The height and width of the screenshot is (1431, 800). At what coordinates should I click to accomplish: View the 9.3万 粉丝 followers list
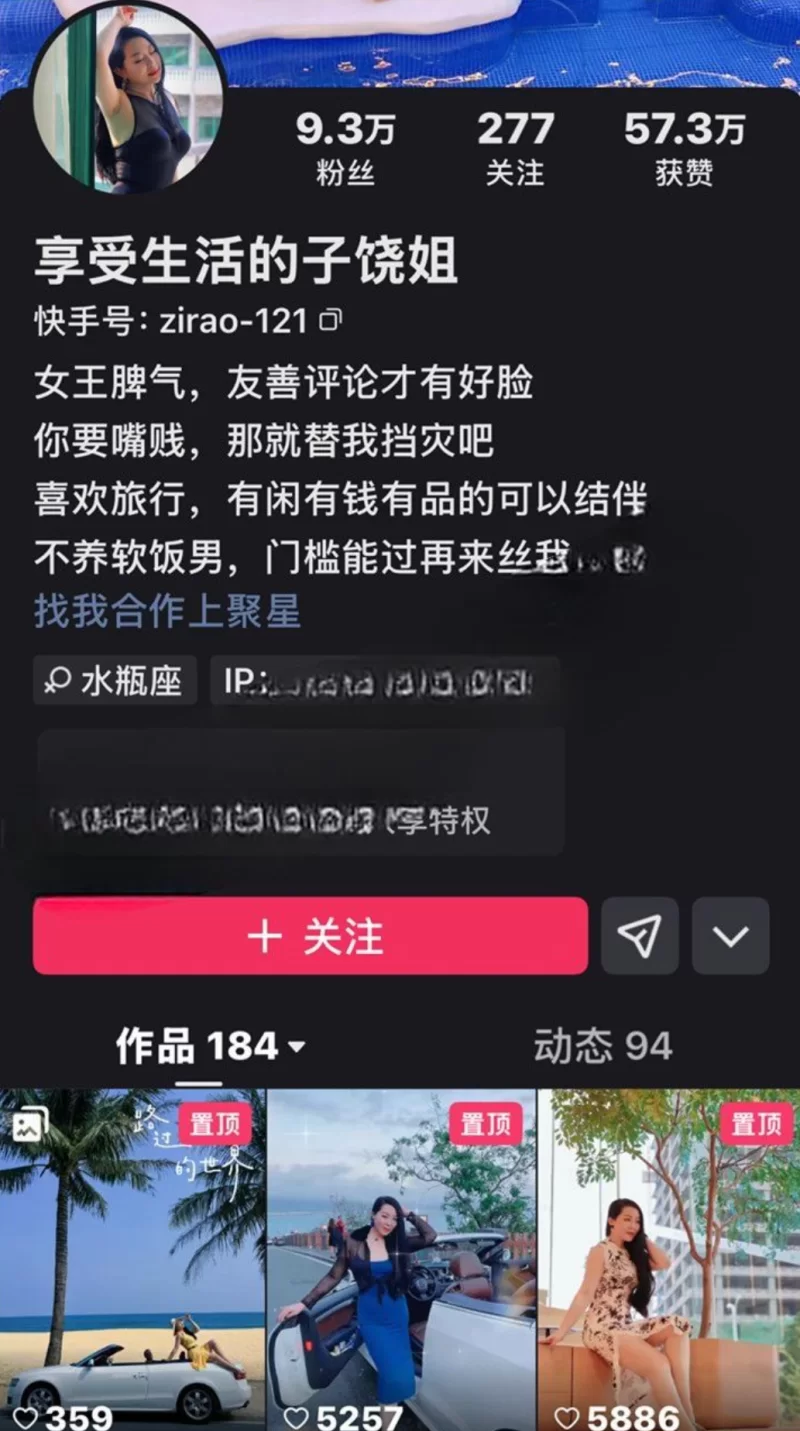(345, 148)
